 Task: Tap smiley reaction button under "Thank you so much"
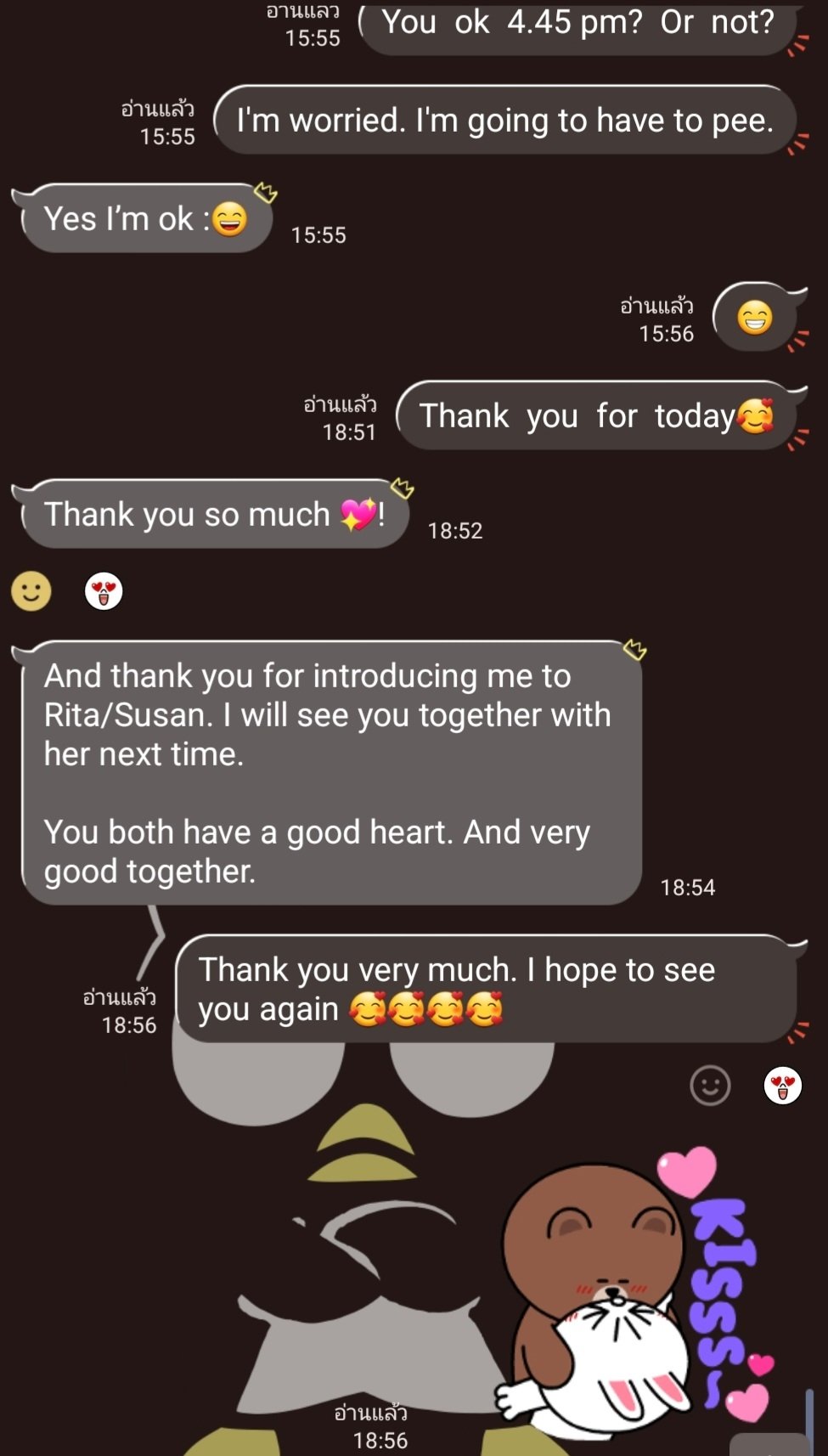coord(31,591)
